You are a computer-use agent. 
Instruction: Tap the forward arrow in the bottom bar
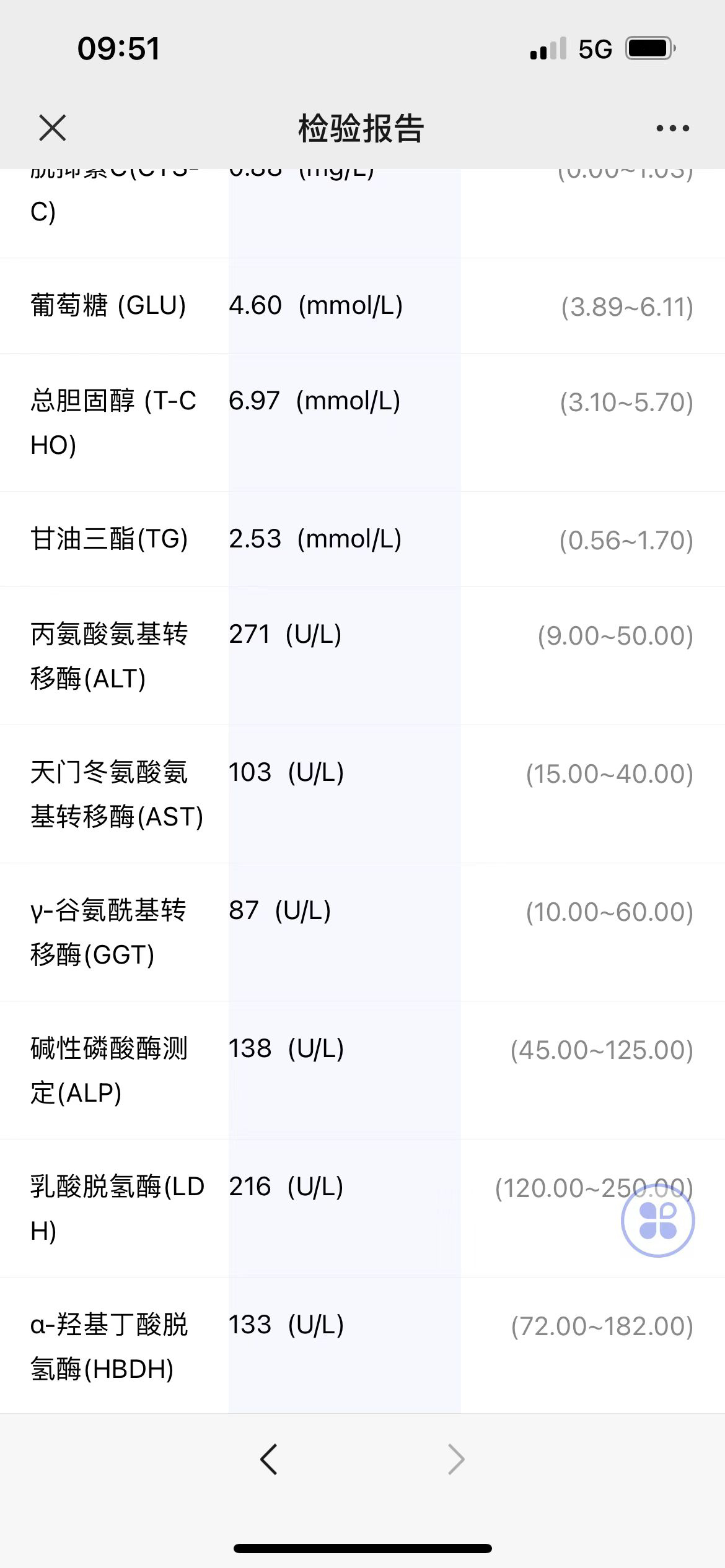456,1460
